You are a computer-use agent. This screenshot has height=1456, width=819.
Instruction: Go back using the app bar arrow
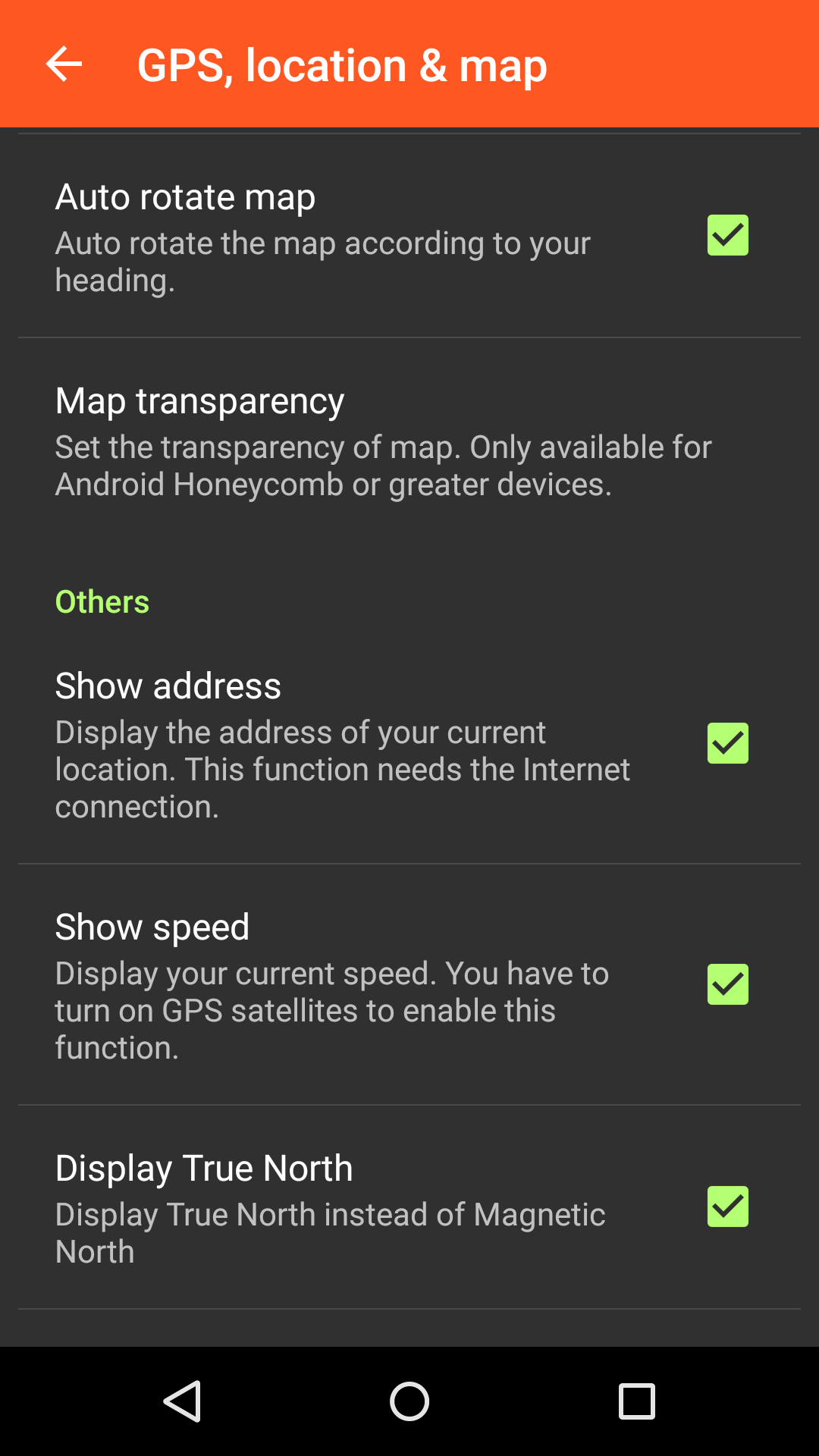(64, 64)
